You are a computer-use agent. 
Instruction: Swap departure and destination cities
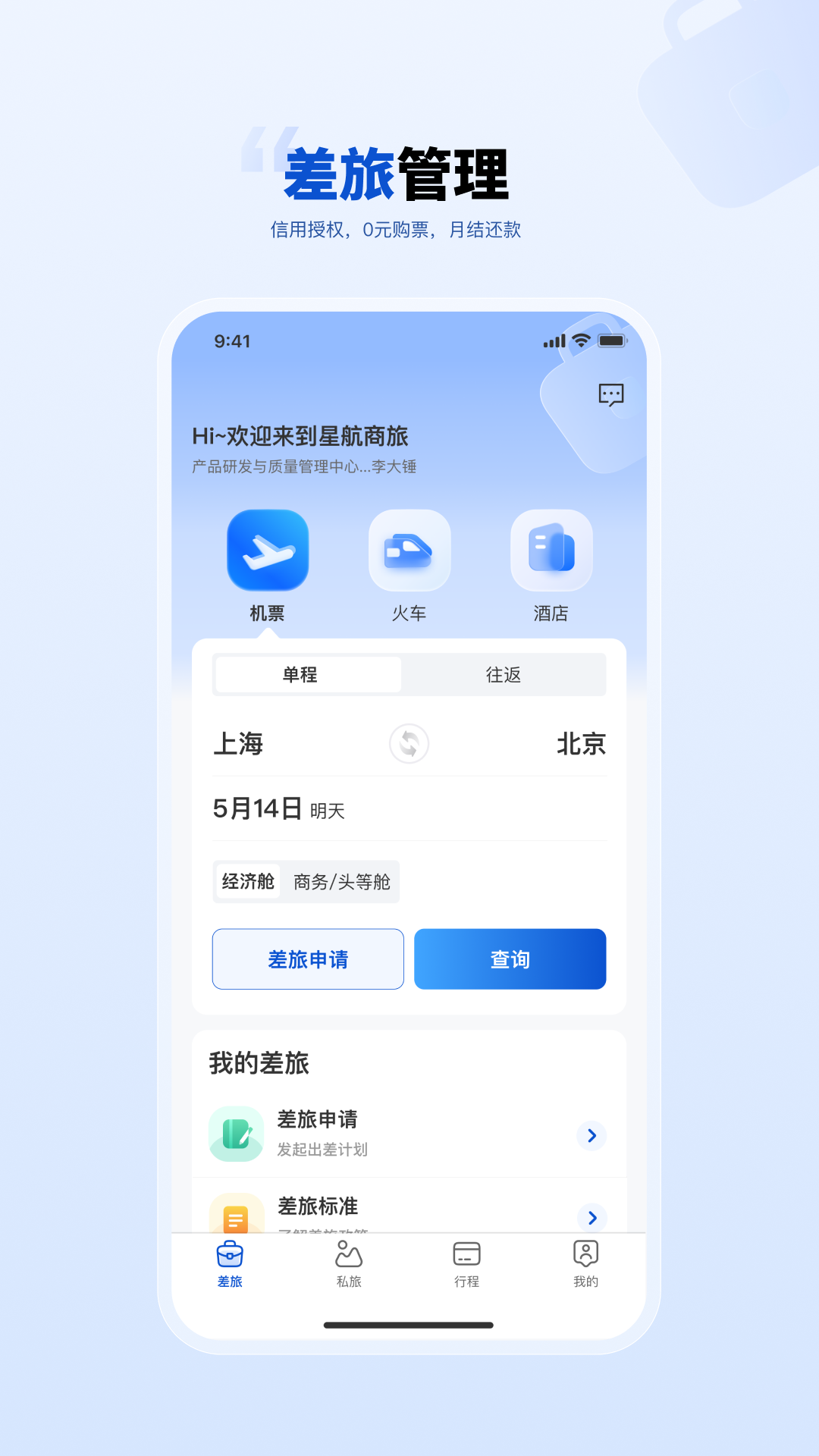point(409,745)
